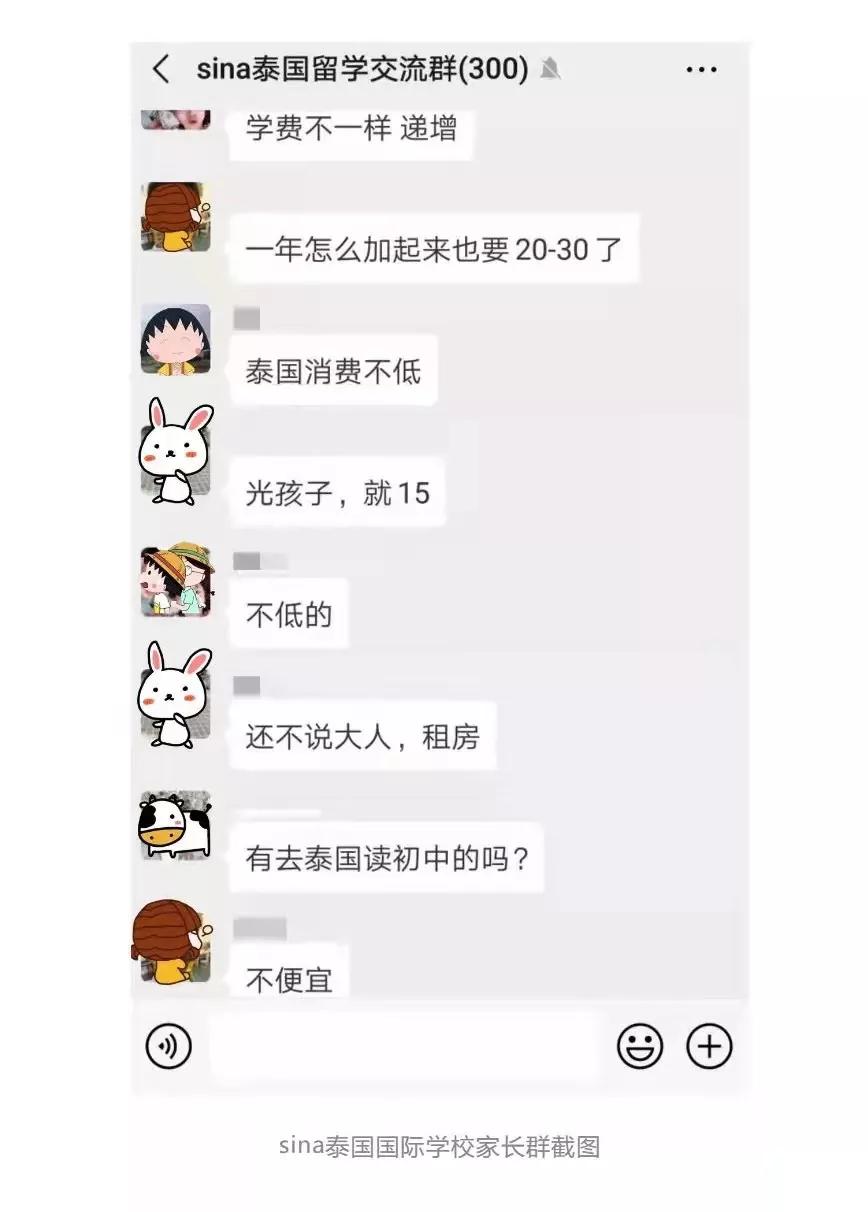Tap the 学费不一样 递增 message

(x=352, y=129)
